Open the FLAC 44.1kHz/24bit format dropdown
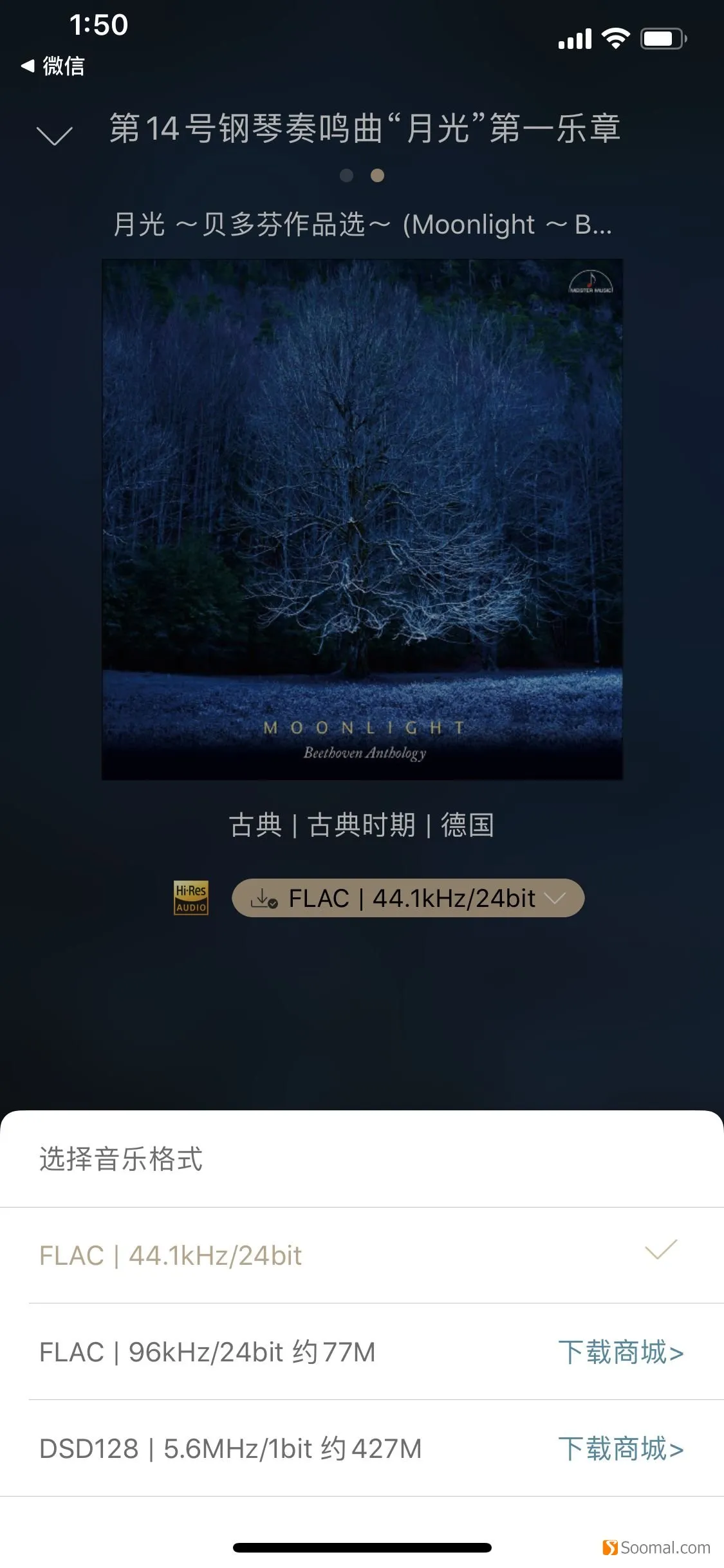The image size is (724, 1568). pos(408,898)
